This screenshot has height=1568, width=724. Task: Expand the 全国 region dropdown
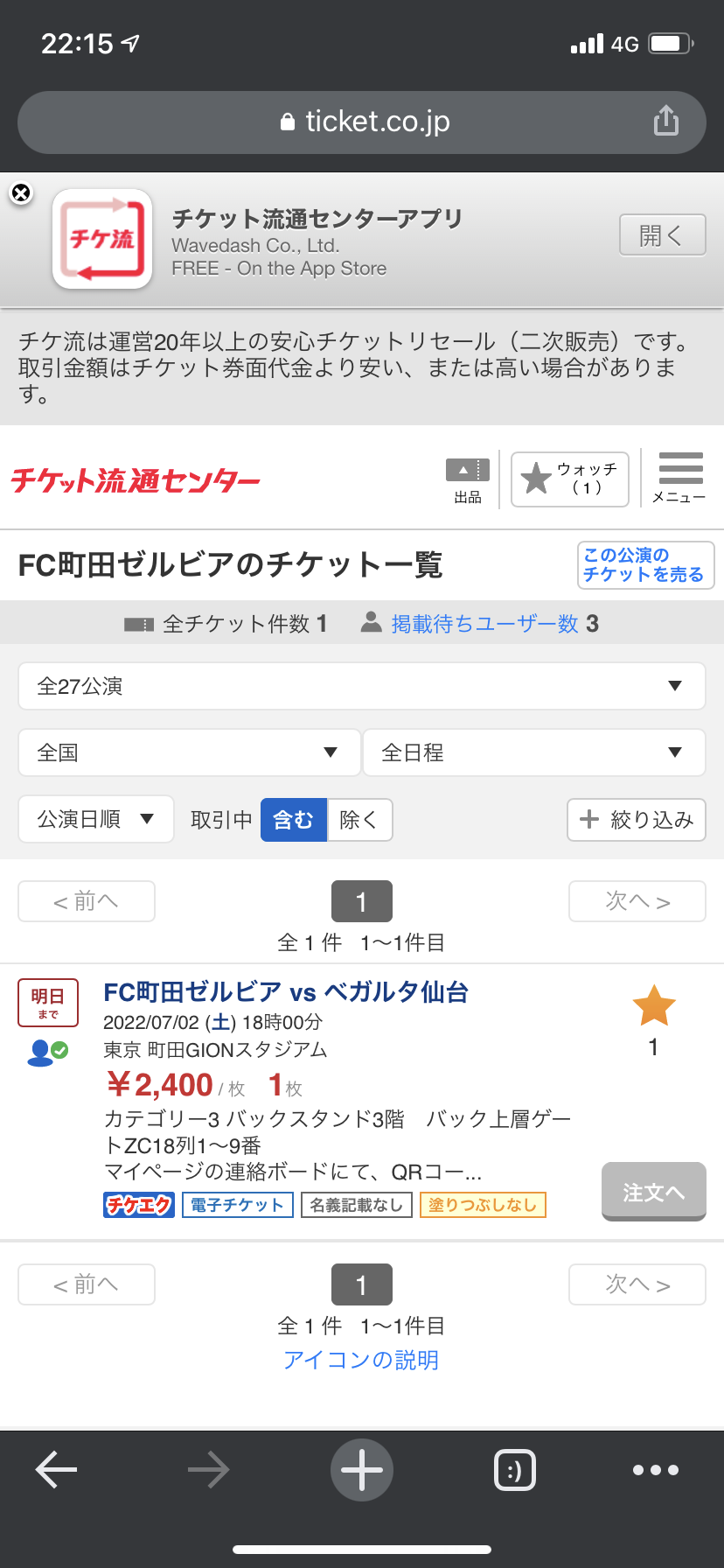click(x=190, y=752)
